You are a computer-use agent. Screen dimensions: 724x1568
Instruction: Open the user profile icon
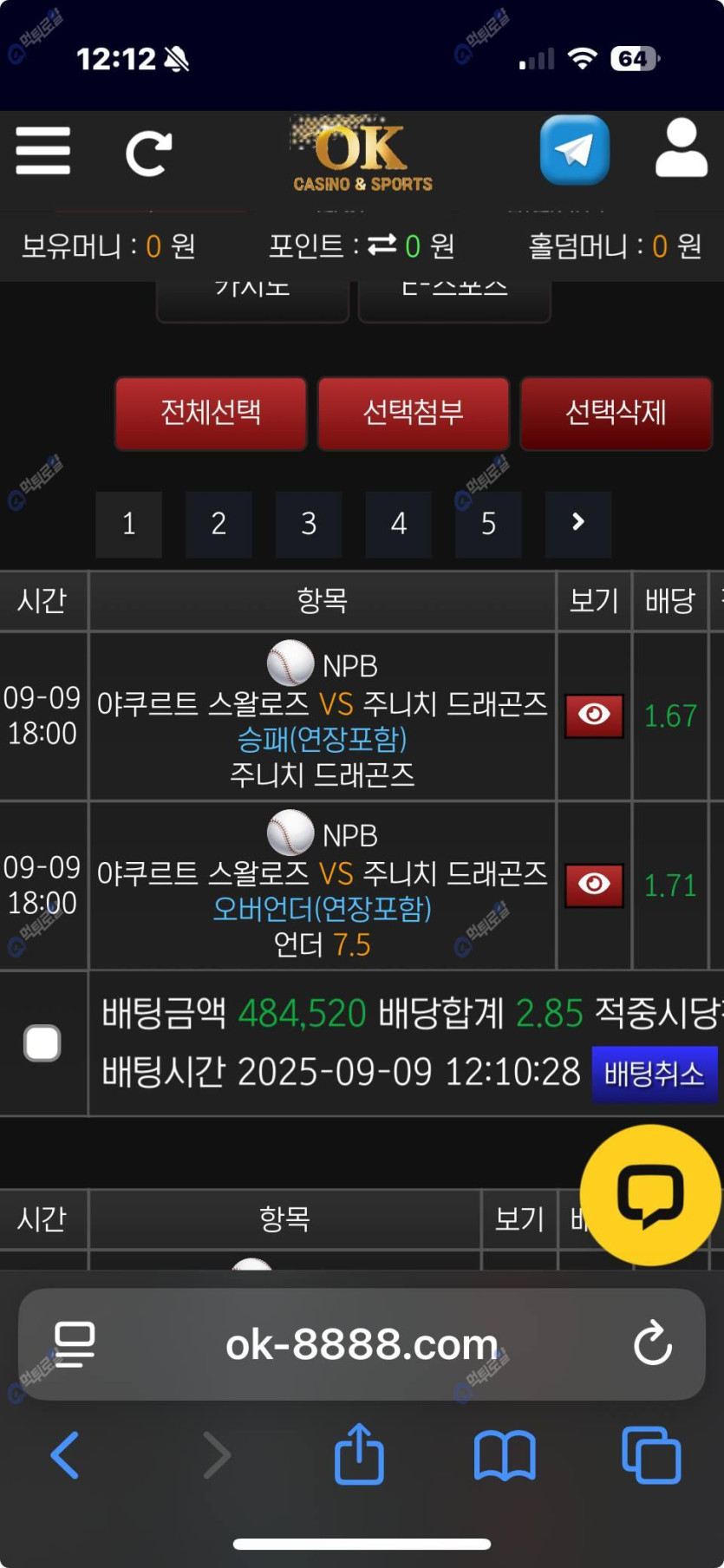click(681, 149)
